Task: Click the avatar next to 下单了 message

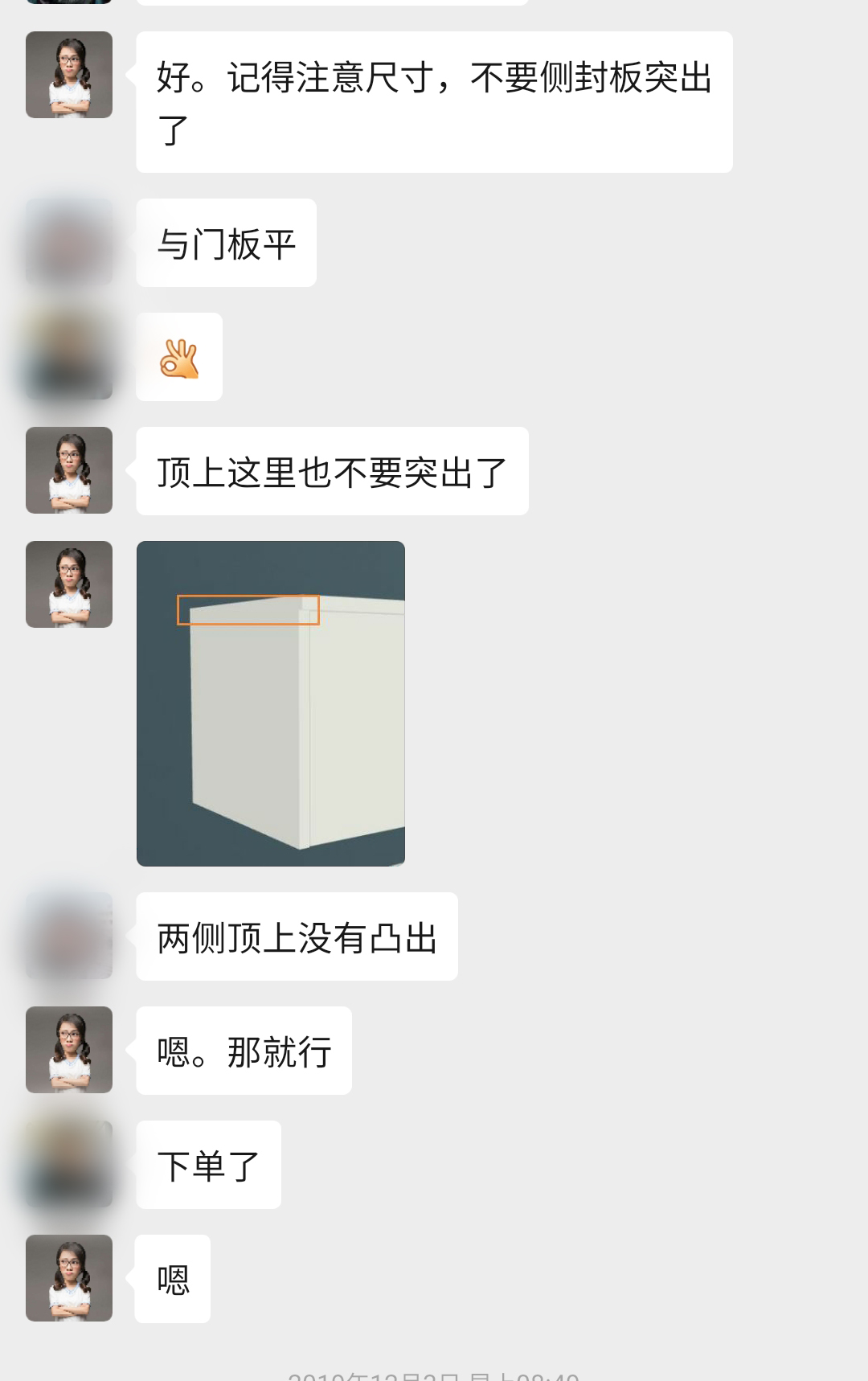Action: (x=68, y=1162)
